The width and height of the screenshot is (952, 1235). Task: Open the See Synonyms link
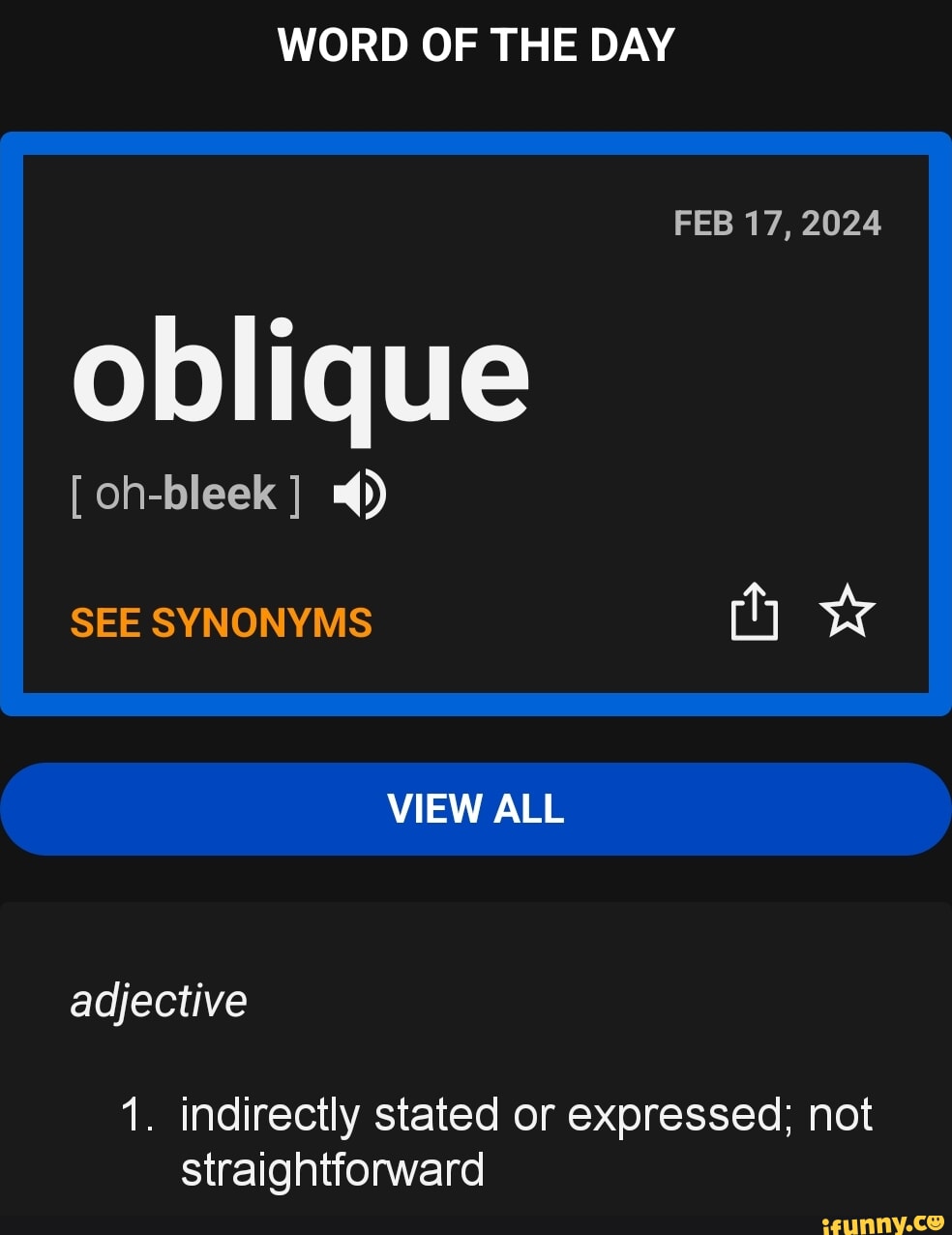point(221,622)
